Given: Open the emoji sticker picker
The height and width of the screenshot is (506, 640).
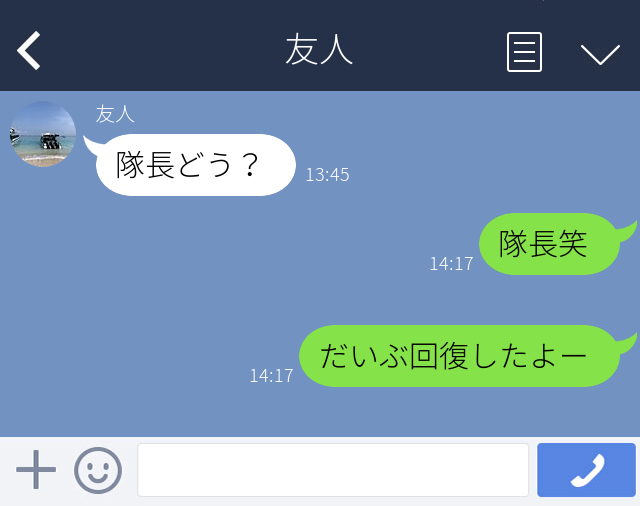Looking at the screenshot, I should point(98,470).
